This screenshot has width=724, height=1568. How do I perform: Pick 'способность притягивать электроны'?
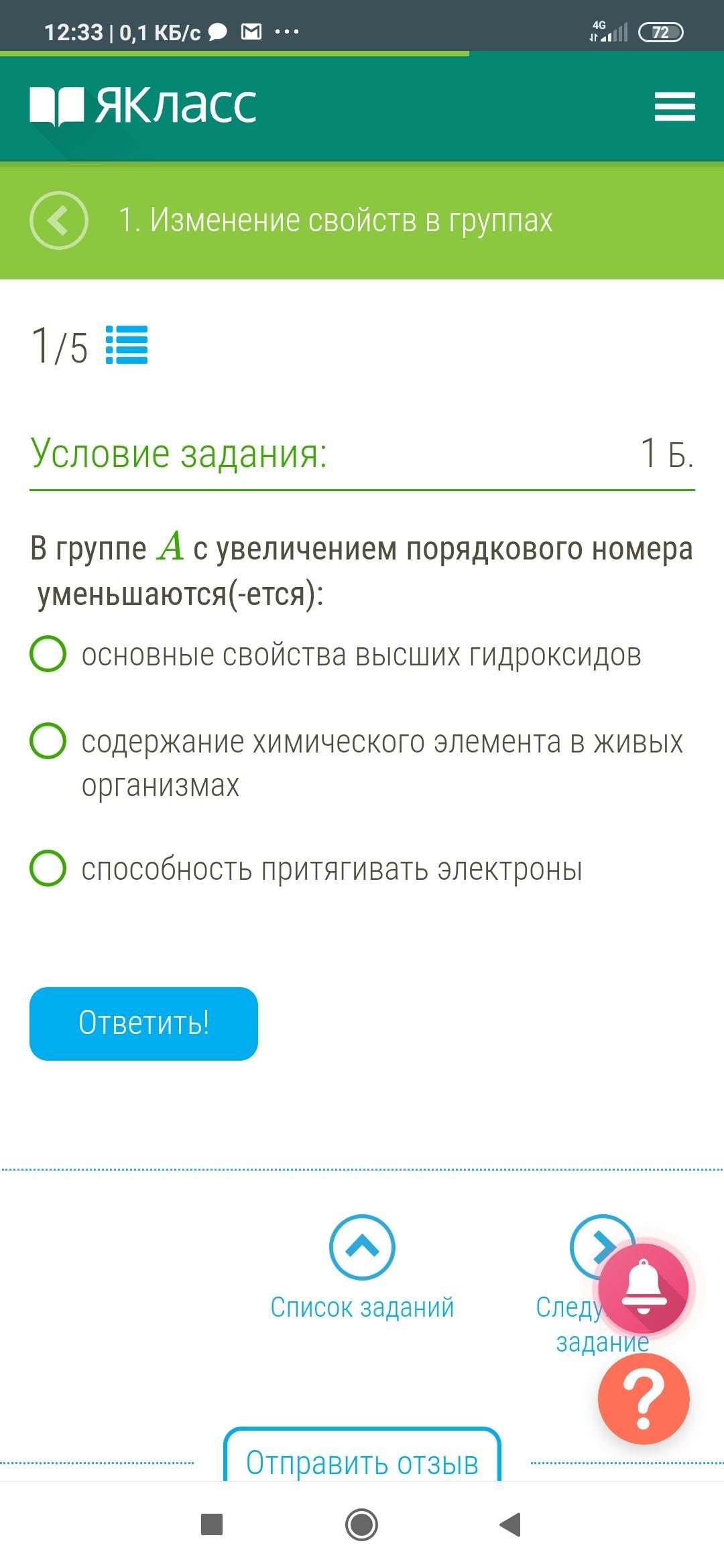point(306,869)
